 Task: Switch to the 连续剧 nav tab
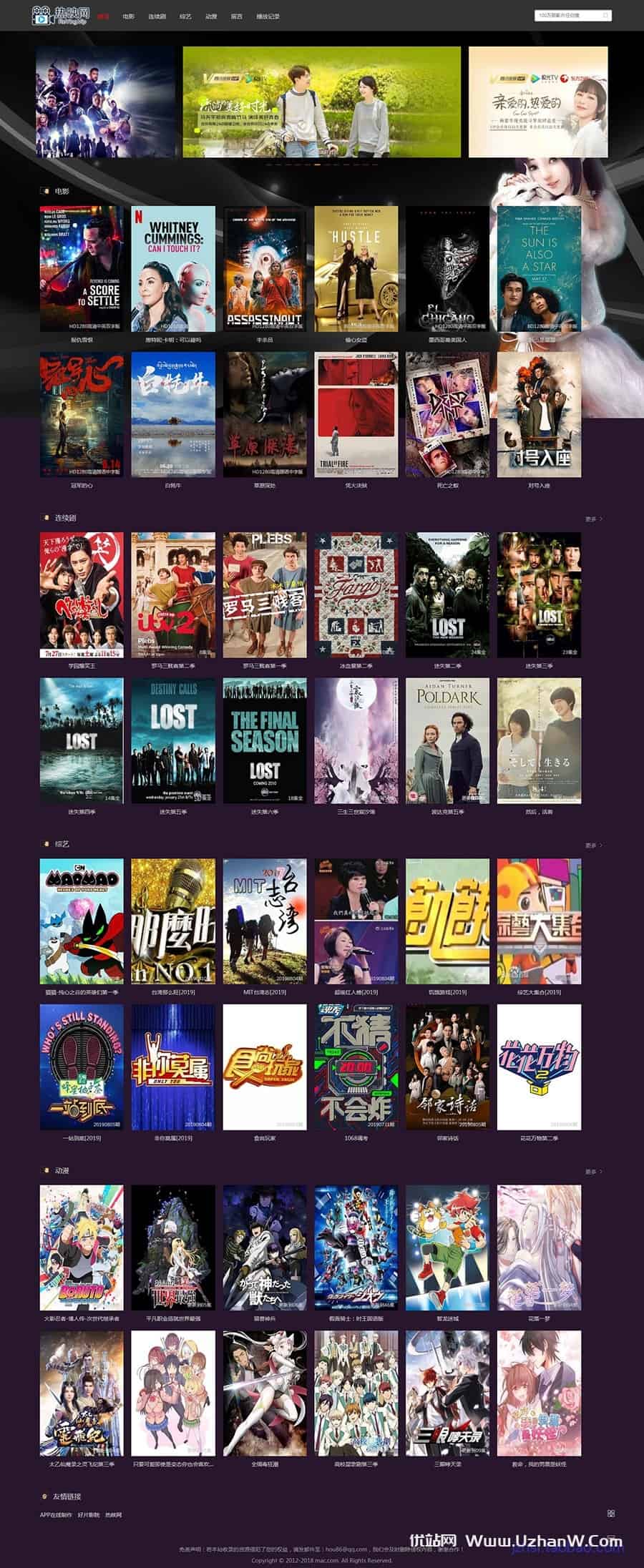(x=157, y=16)
